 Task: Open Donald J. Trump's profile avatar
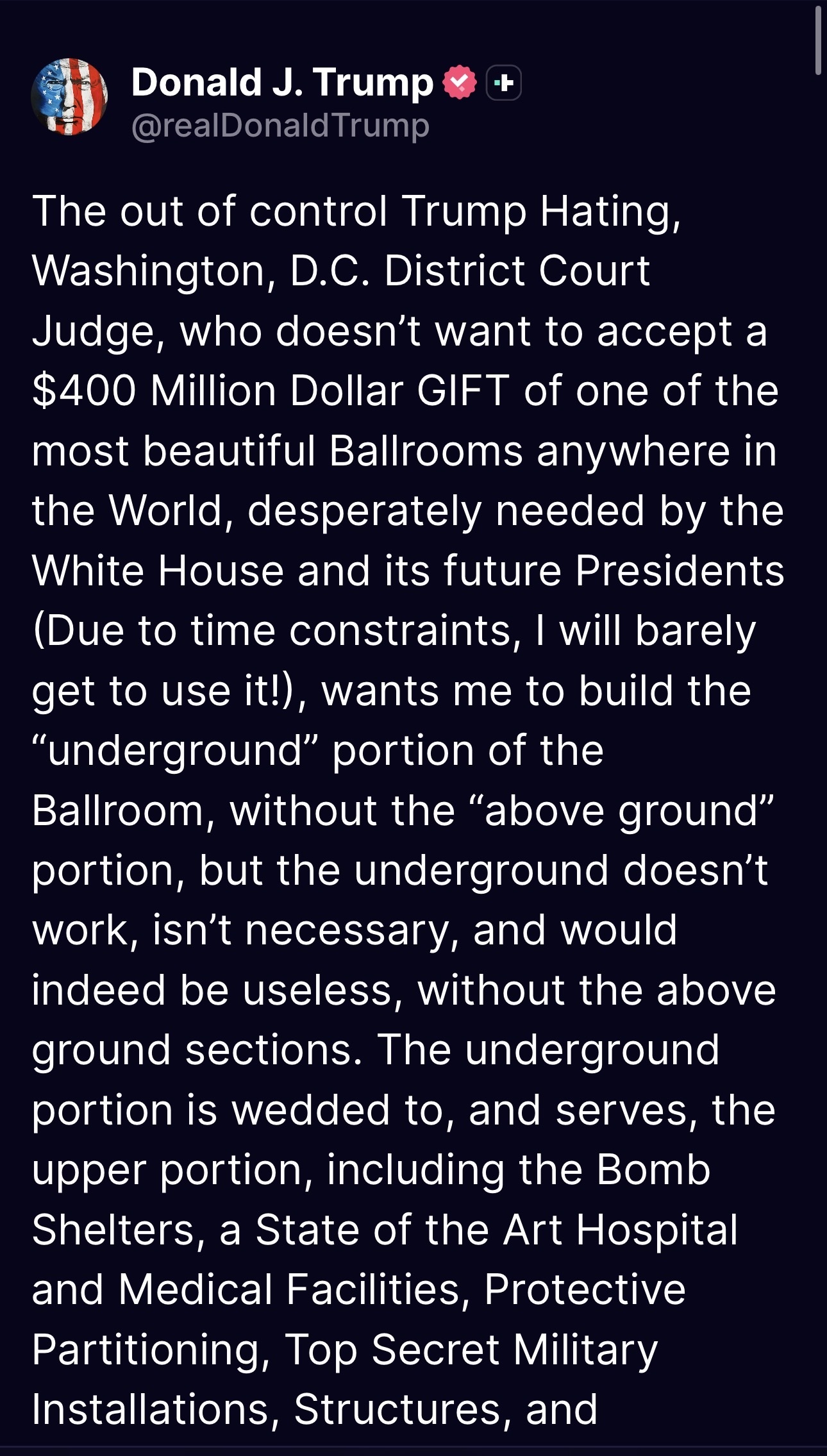69,97
